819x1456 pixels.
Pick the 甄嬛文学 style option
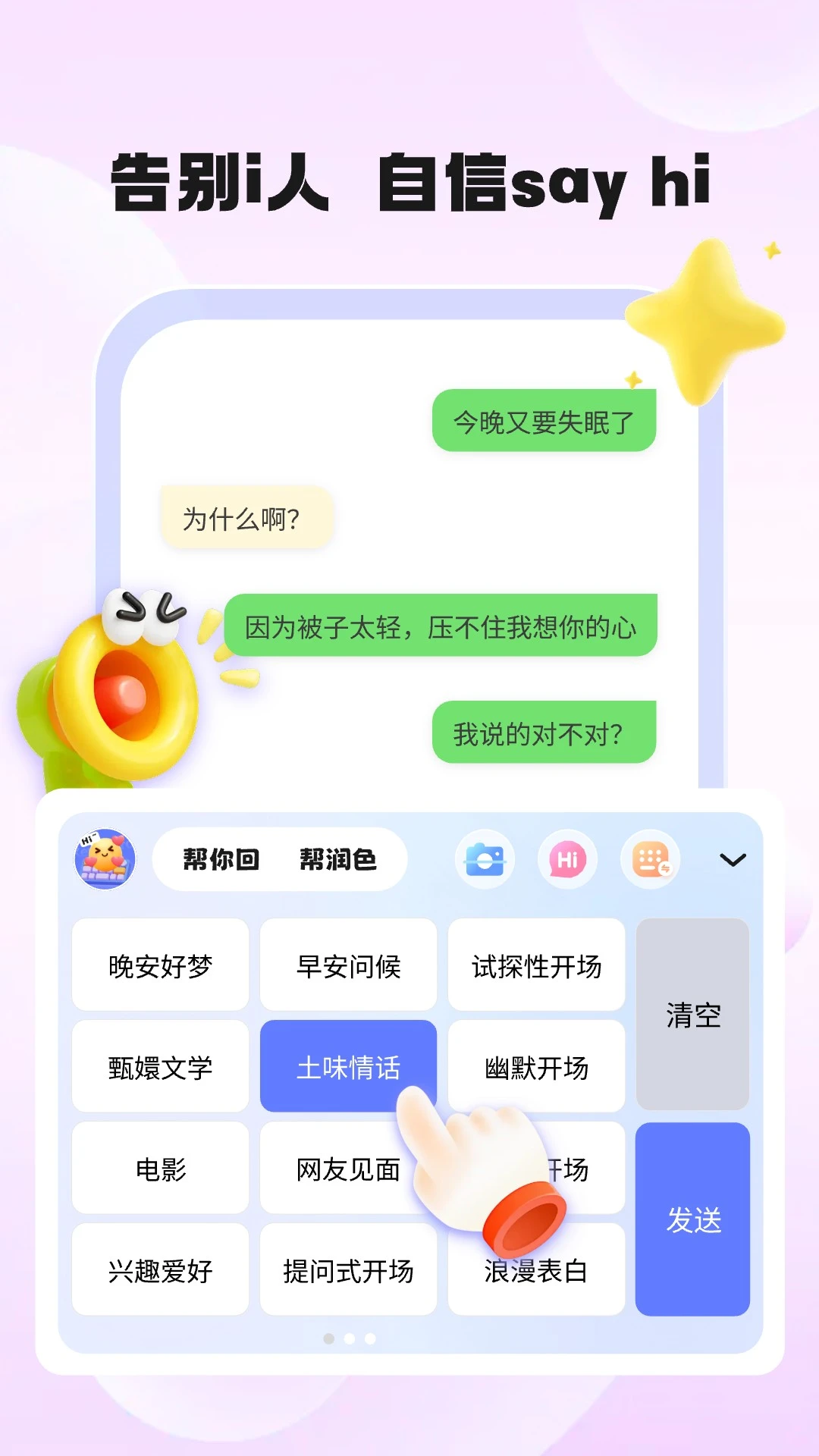click(x=159, y=1066)
